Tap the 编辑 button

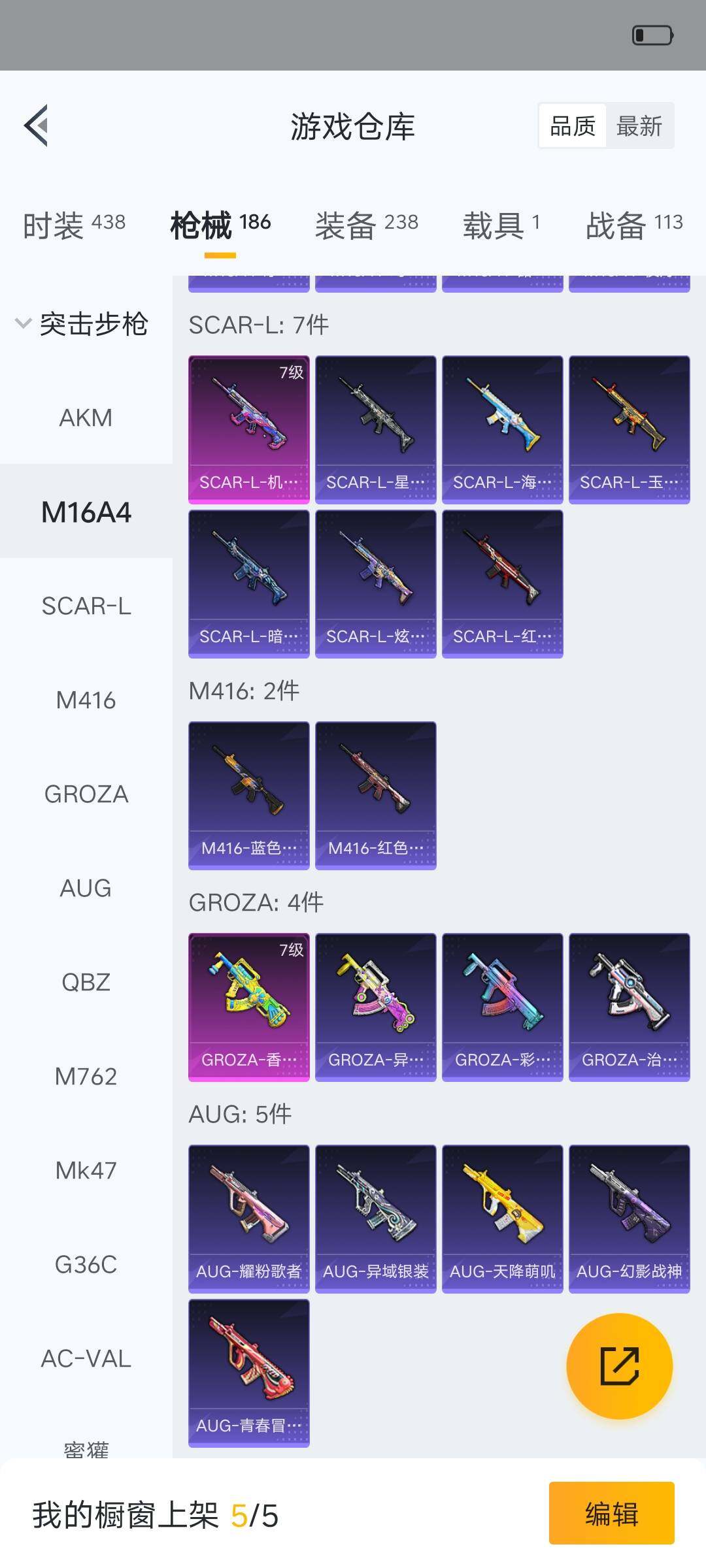611,1513
